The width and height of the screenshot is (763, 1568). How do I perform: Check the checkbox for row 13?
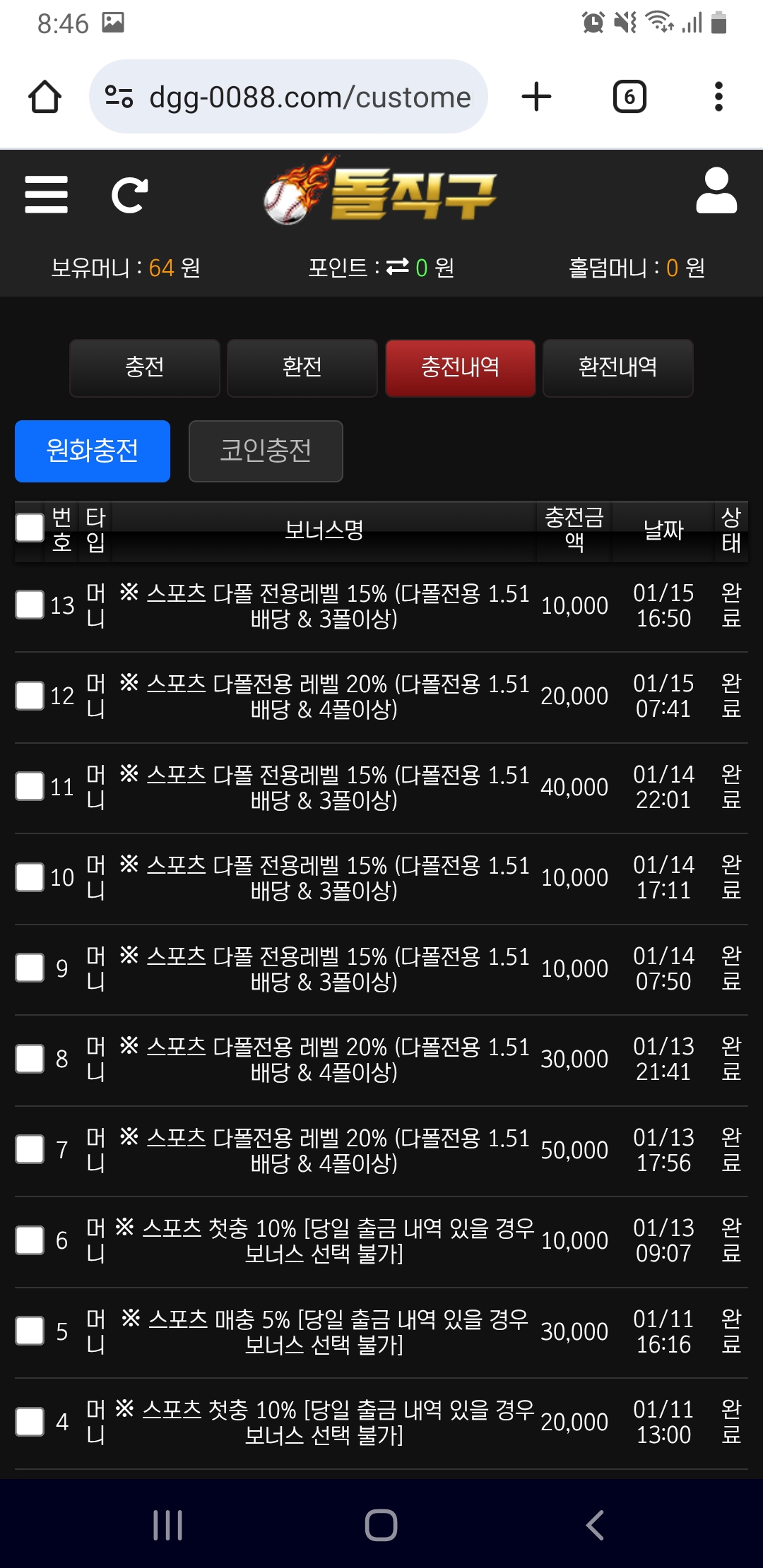29,605
